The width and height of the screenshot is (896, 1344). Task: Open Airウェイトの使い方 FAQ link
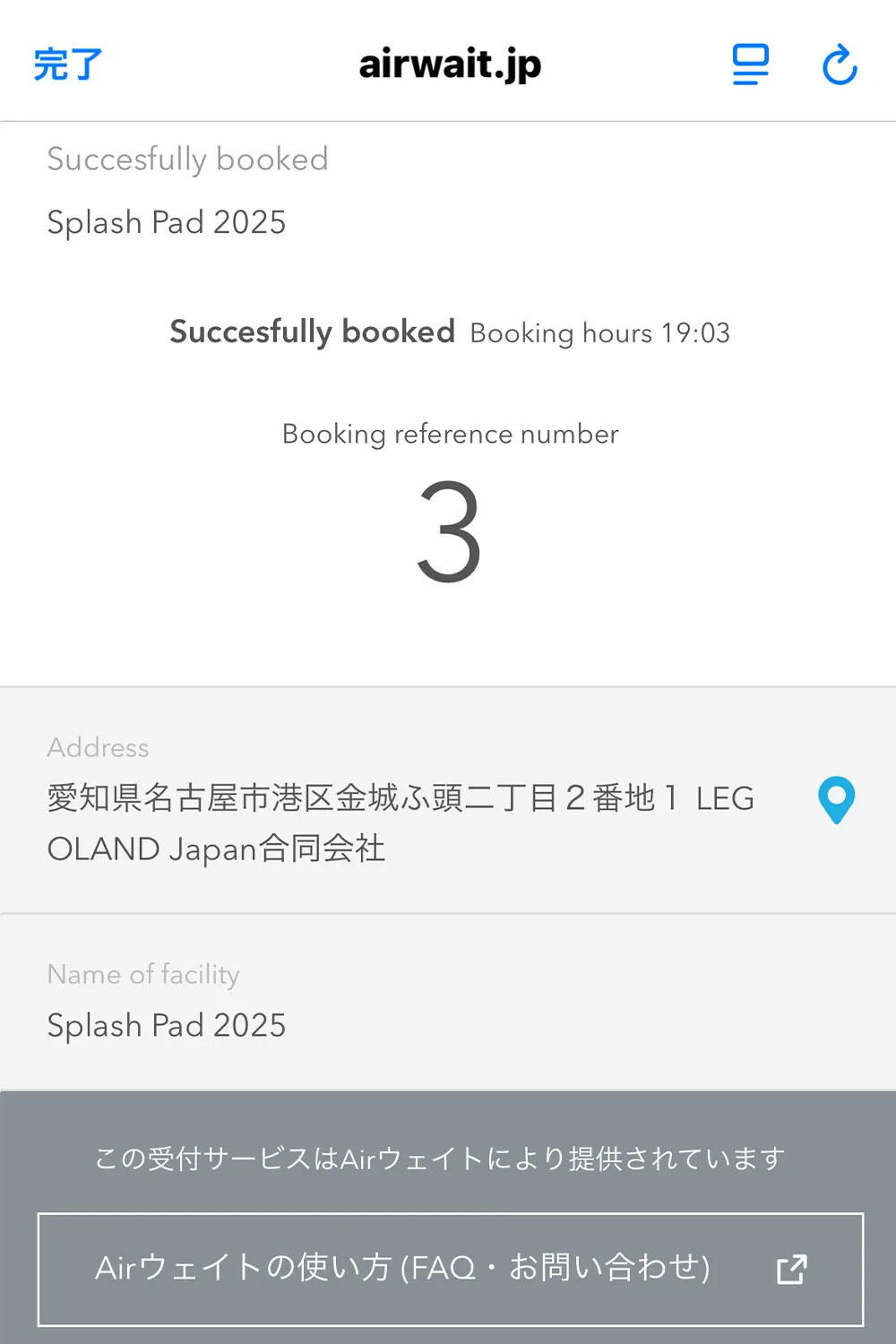450,1269
